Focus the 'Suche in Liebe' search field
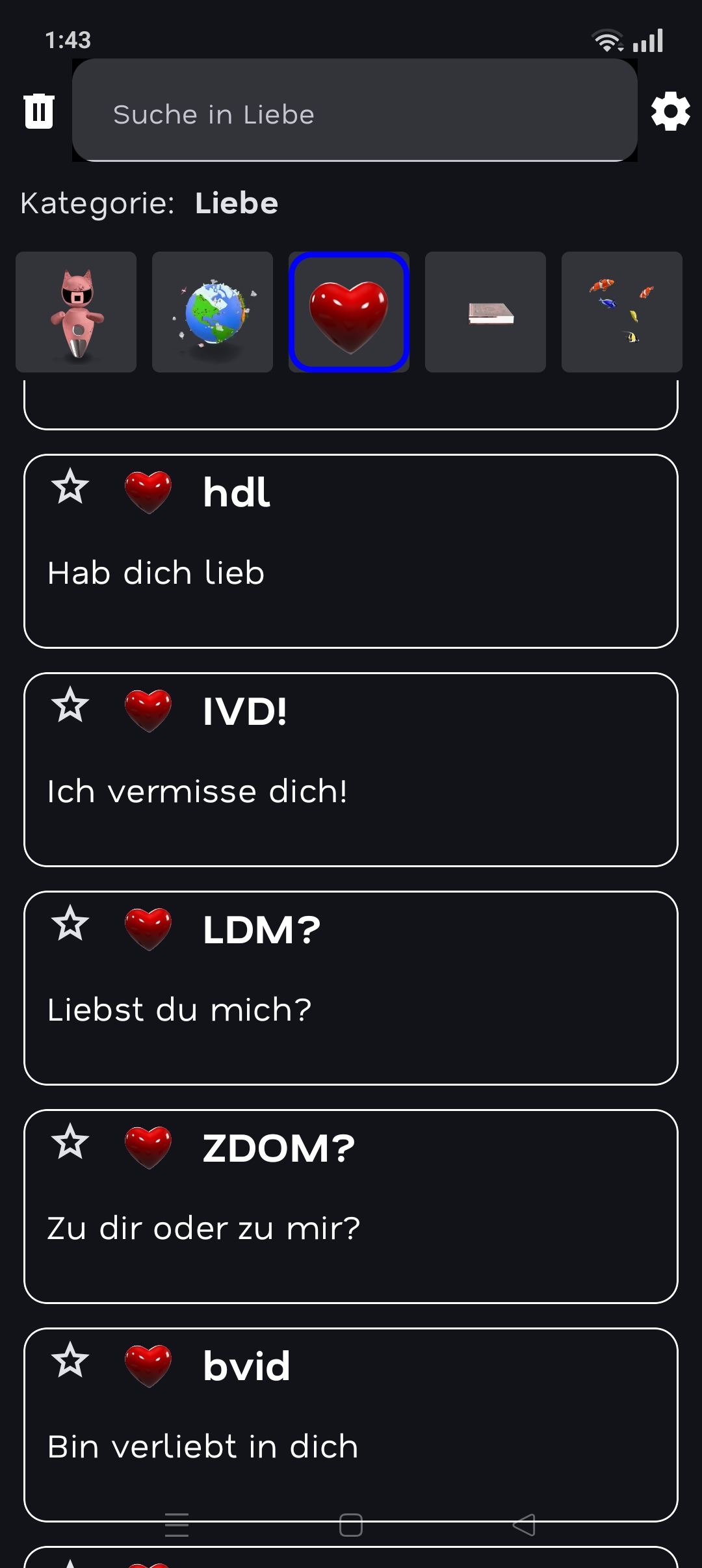Viewport: 702px width, 1568px height. pos(354,114)
